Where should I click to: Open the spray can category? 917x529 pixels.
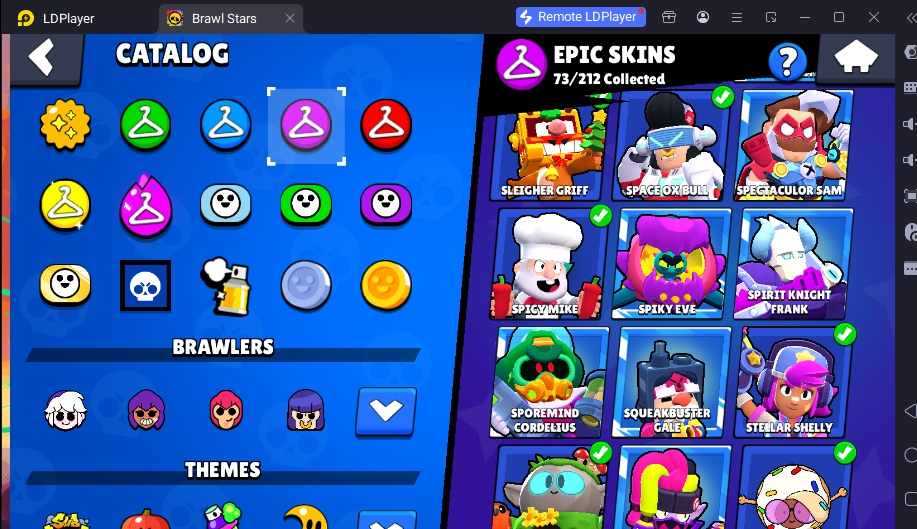point(226,283)
